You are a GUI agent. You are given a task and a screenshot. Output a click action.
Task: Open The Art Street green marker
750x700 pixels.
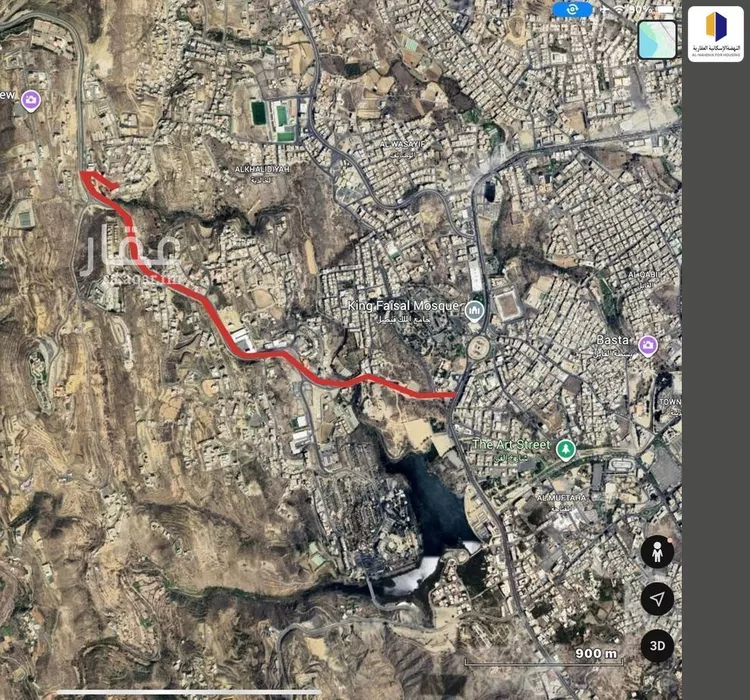pos(566,449)
